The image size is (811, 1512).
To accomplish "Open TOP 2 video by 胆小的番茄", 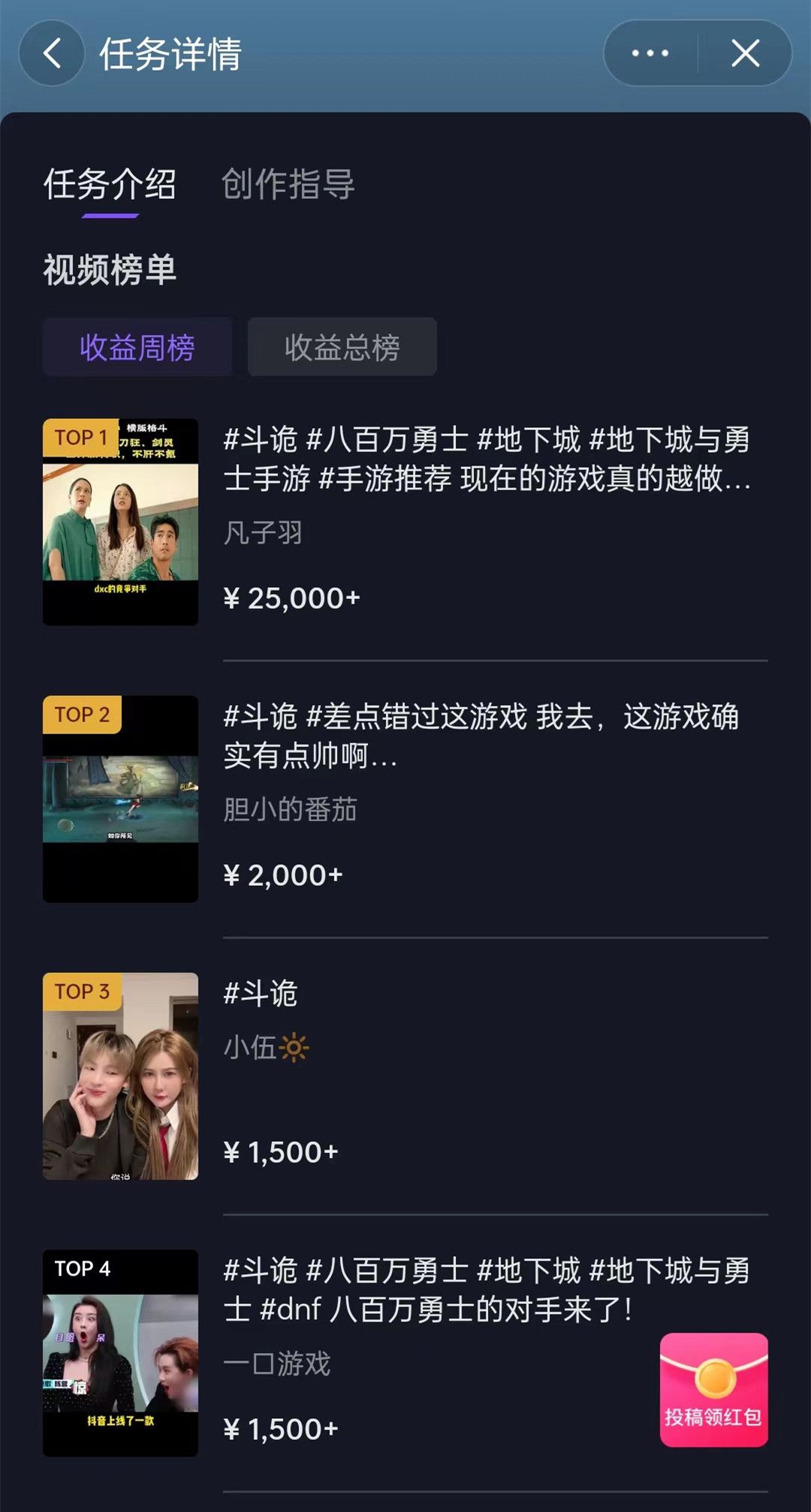I will [121, 799].
